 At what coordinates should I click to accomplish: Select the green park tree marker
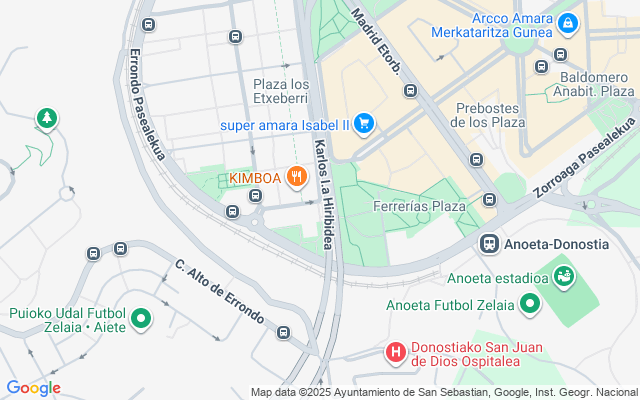click(x=46, y=119)
